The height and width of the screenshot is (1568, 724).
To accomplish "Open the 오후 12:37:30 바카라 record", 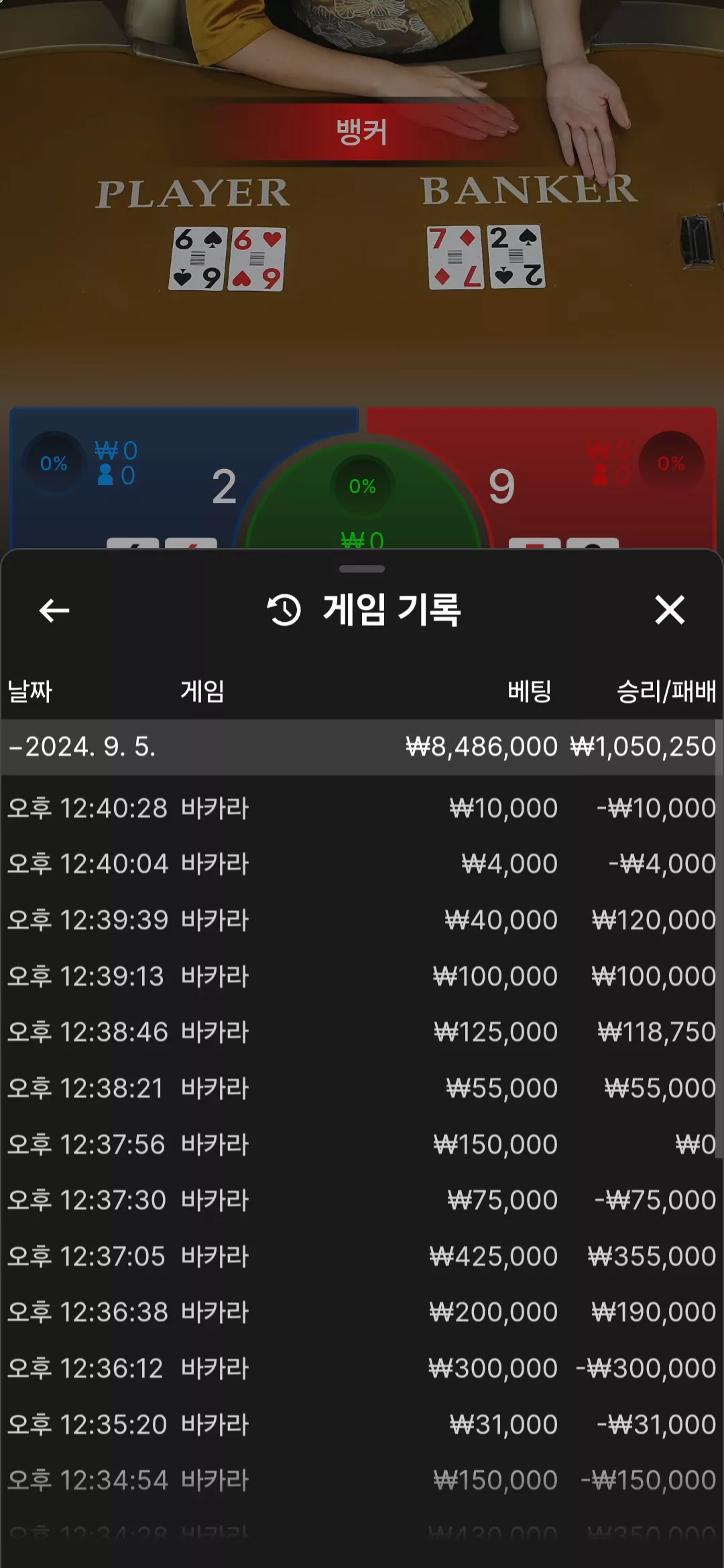I will (x=362, y=1200).
